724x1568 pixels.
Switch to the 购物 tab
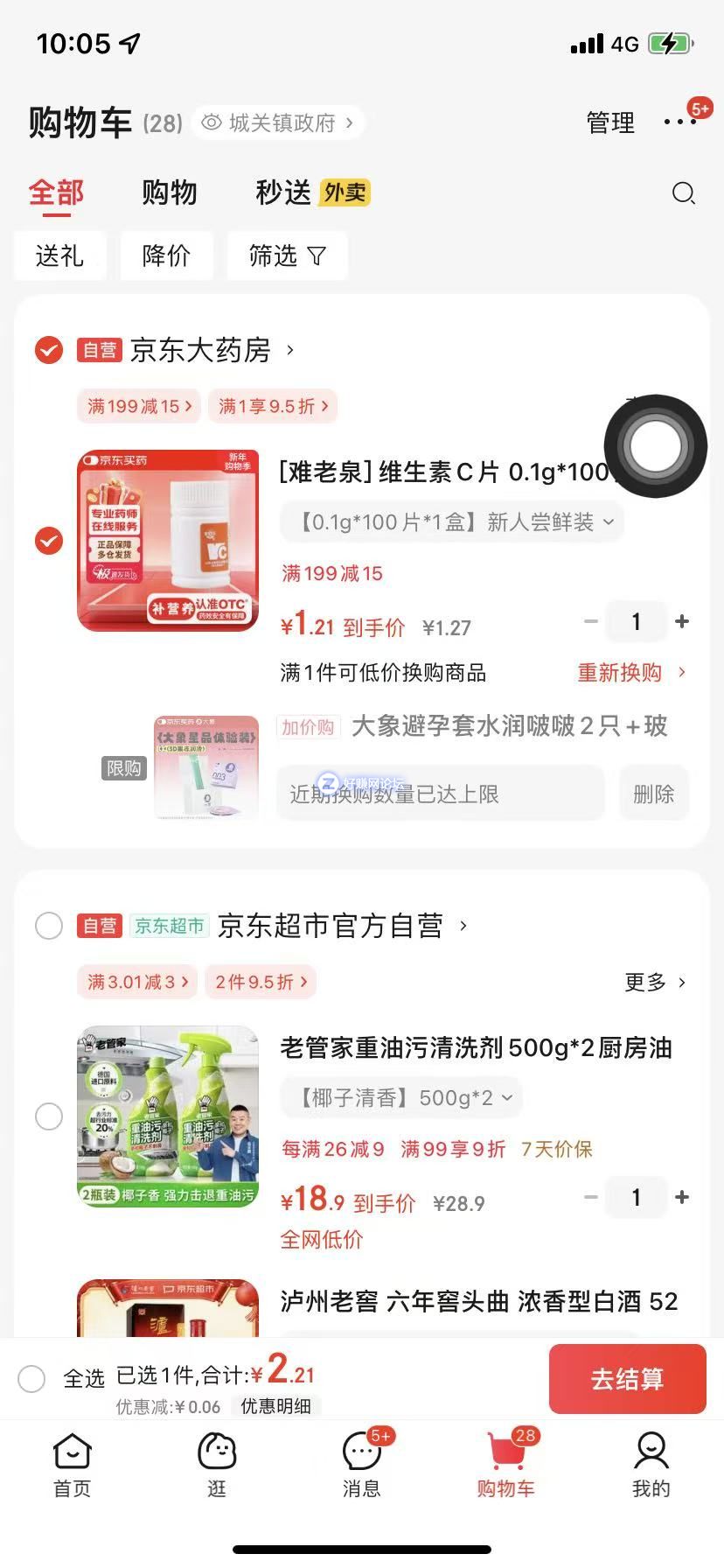169,192
